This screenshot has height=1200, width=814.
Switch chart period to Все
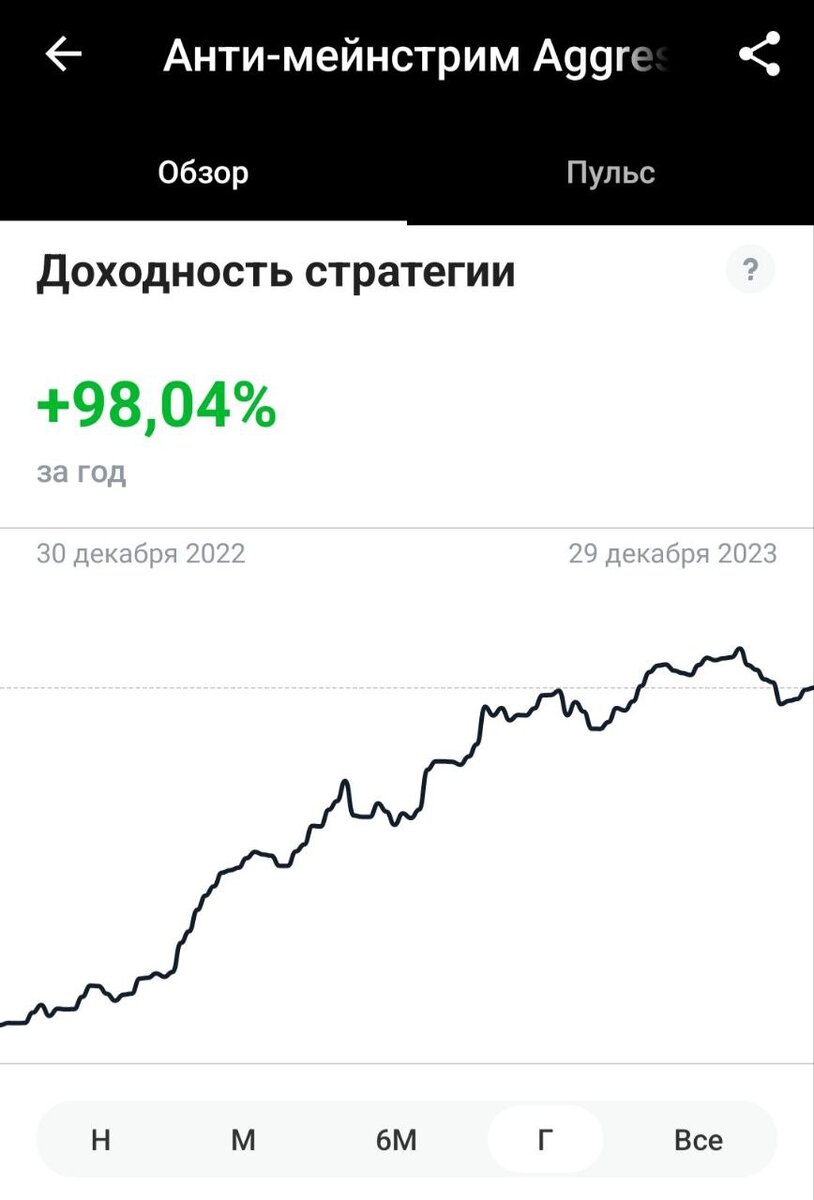pyautogui.click(x=699, y=1139)
